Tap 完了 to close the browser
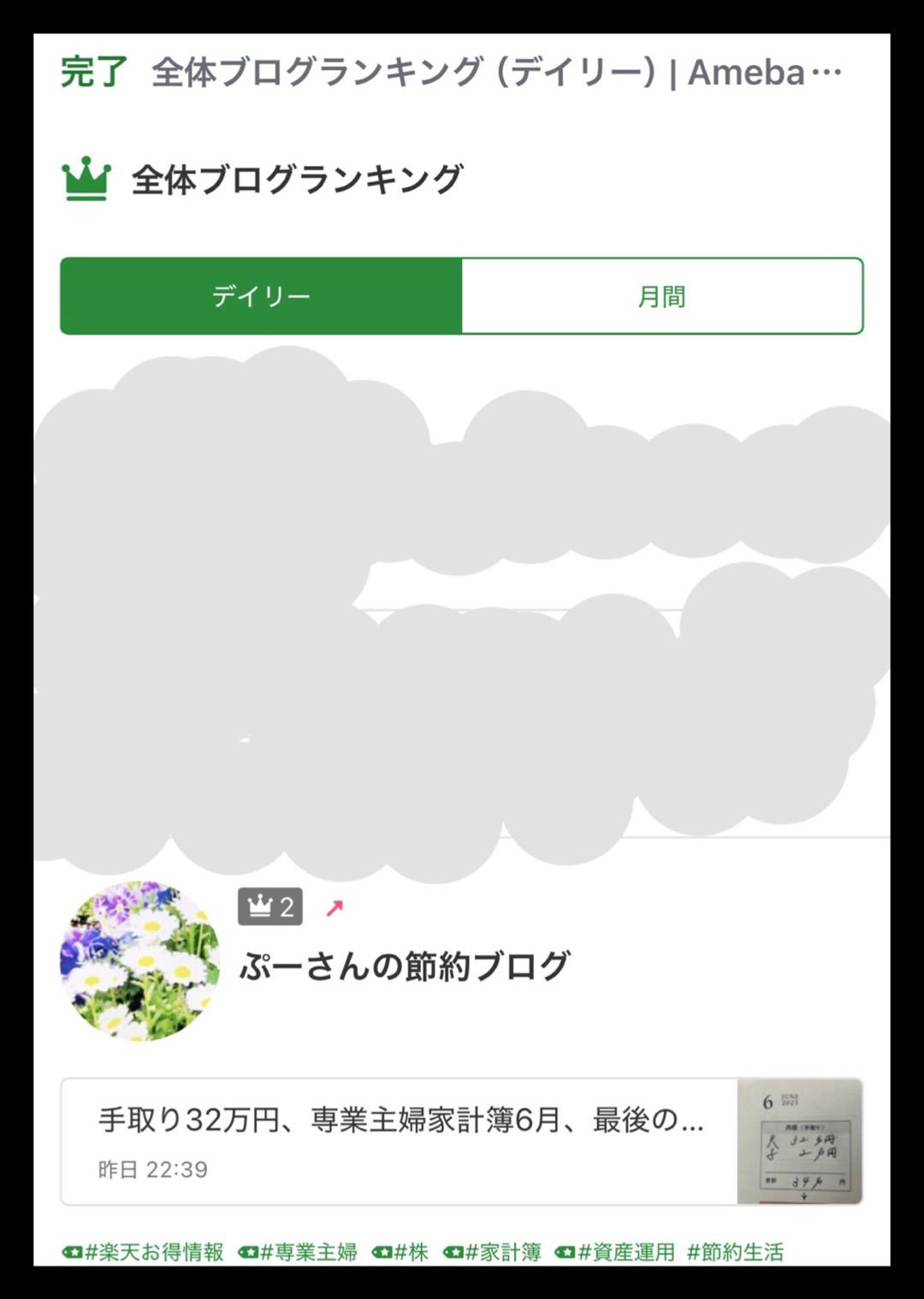The height and width of the screenshot is (1299, 924). (x=93, y=72)
